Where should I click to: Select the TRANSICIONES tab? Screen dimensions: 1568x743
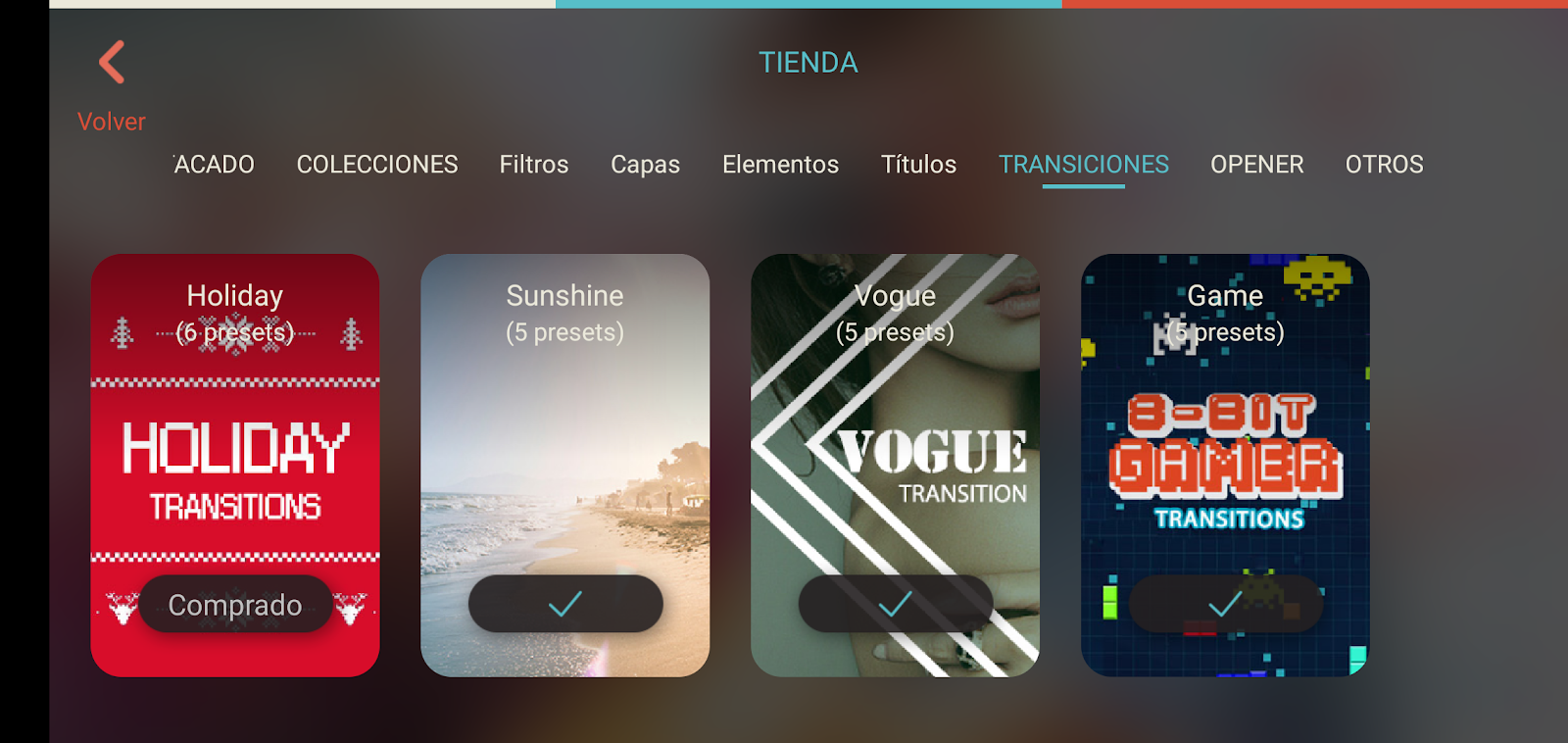point(1083,165)
